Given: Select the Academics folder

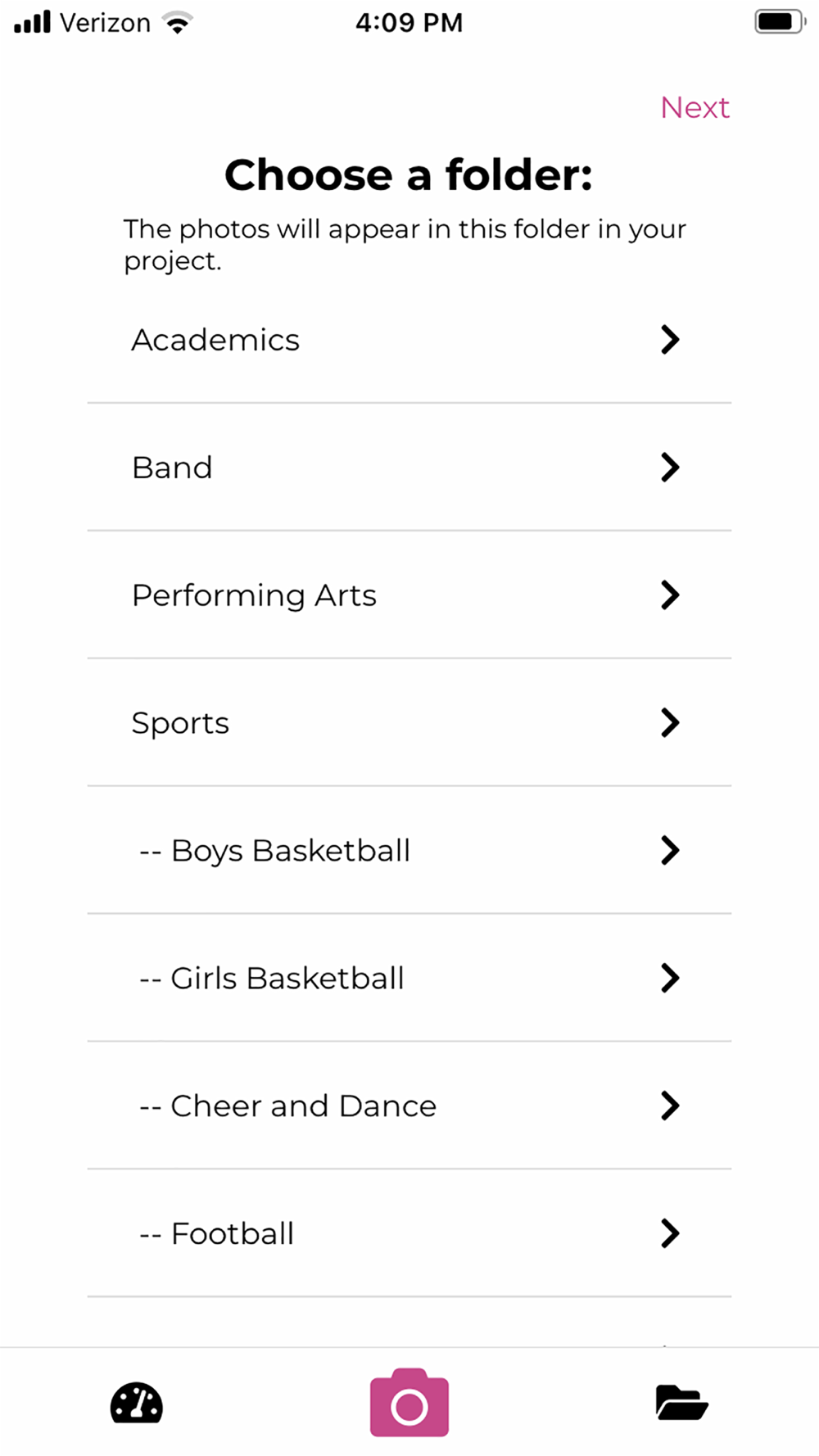Looking at the screenshot, I should (x=408, y=340).
